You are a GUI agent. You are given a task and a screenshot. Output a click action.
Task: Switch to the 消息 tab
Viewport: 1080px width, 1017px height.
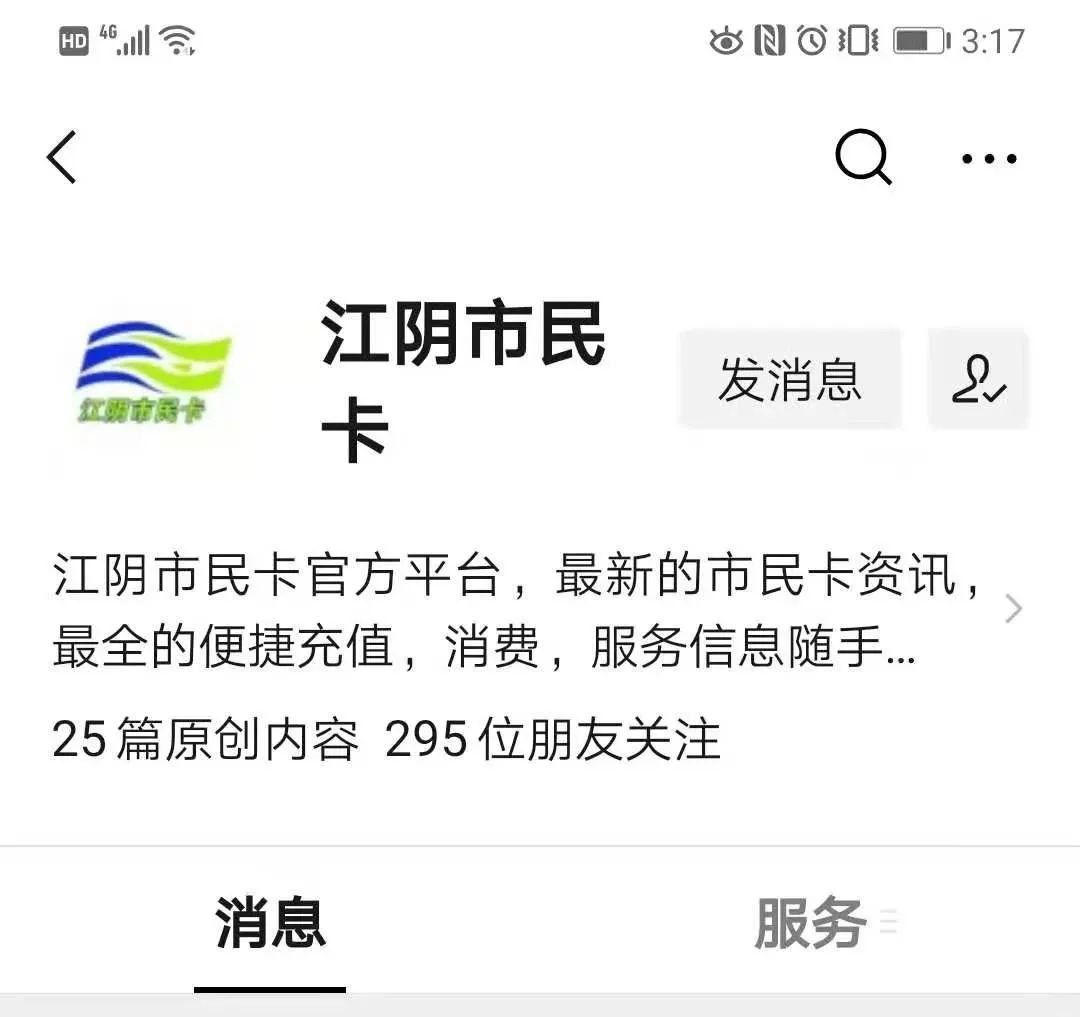[x=270, y=922]
